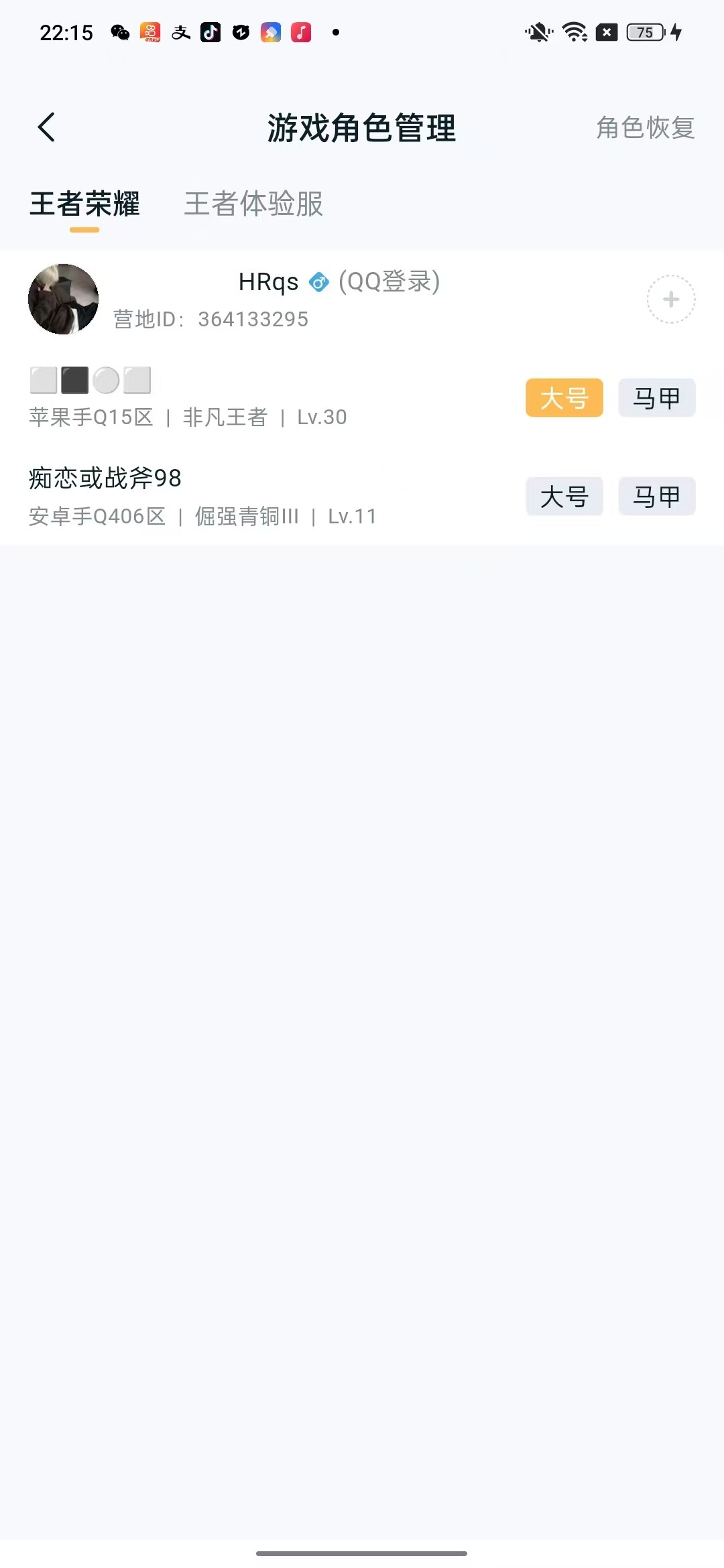Image resolution: width=724 pixels, height=1568 pixels.
Task: Check the battery level indicator showing 75
Action: (644, 32)
